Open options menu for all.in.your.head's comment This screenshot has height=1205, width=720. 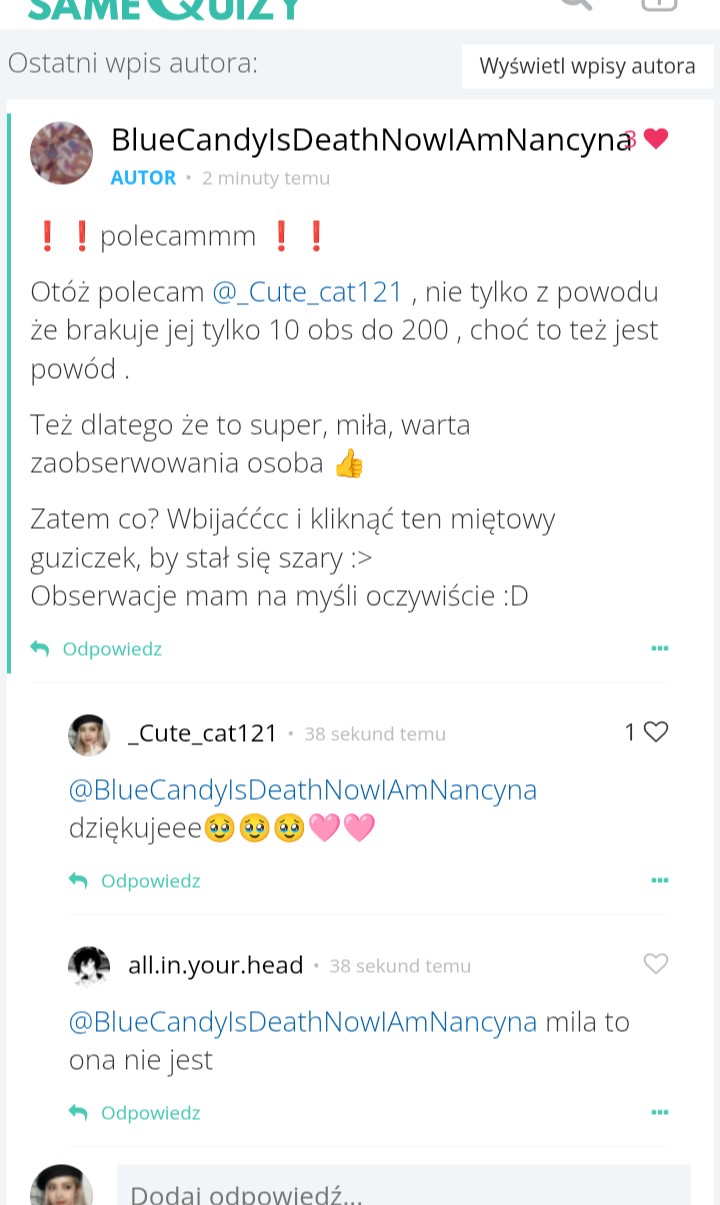pyautogui.click(x=659, y=1113)
